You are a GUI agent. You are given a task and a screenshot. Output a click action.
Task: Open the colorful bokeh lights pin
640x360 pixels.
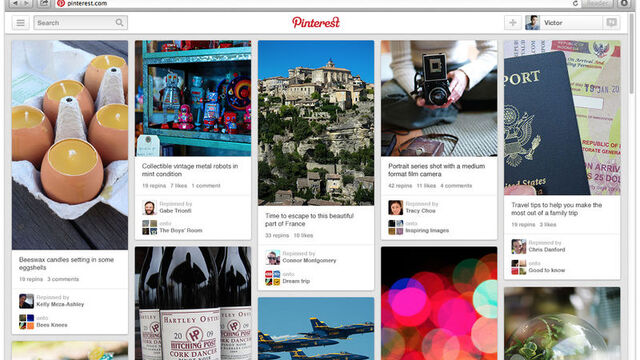tap(439, 303)
